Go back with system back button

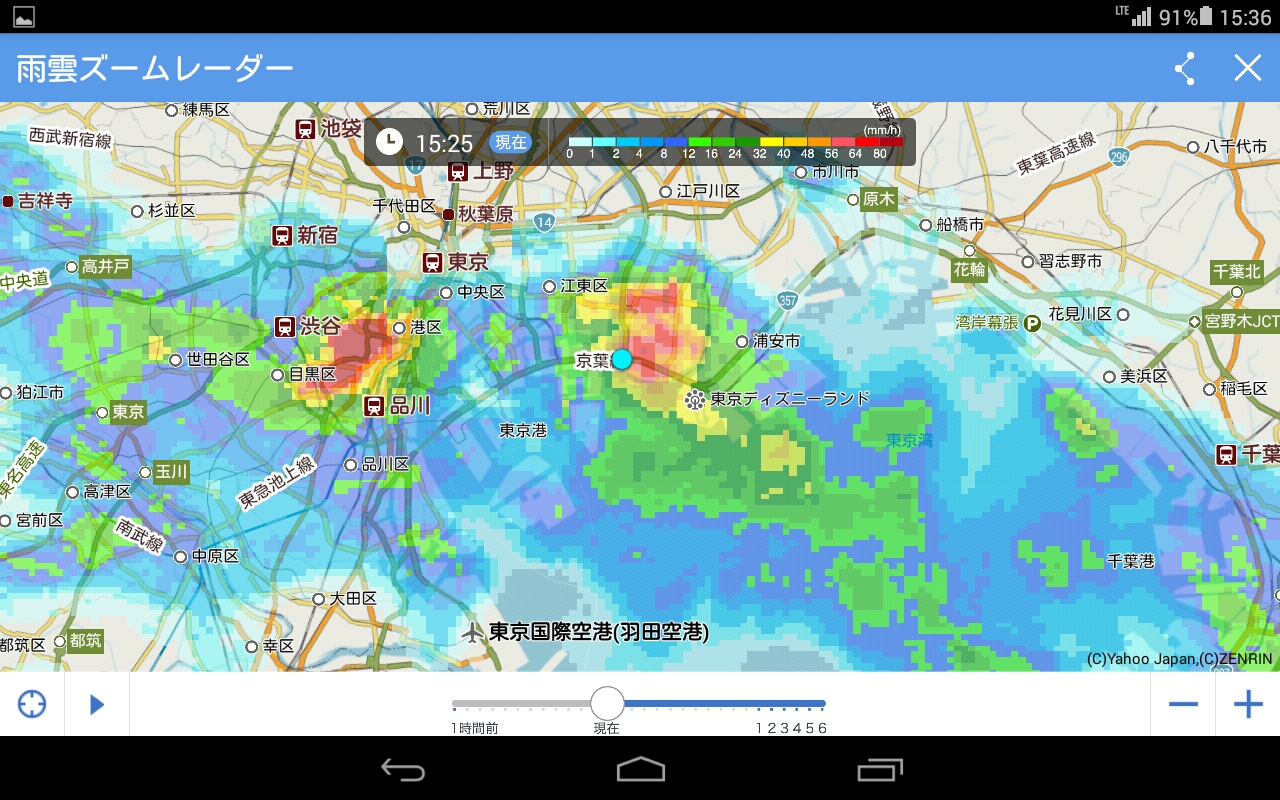[403, 769]
